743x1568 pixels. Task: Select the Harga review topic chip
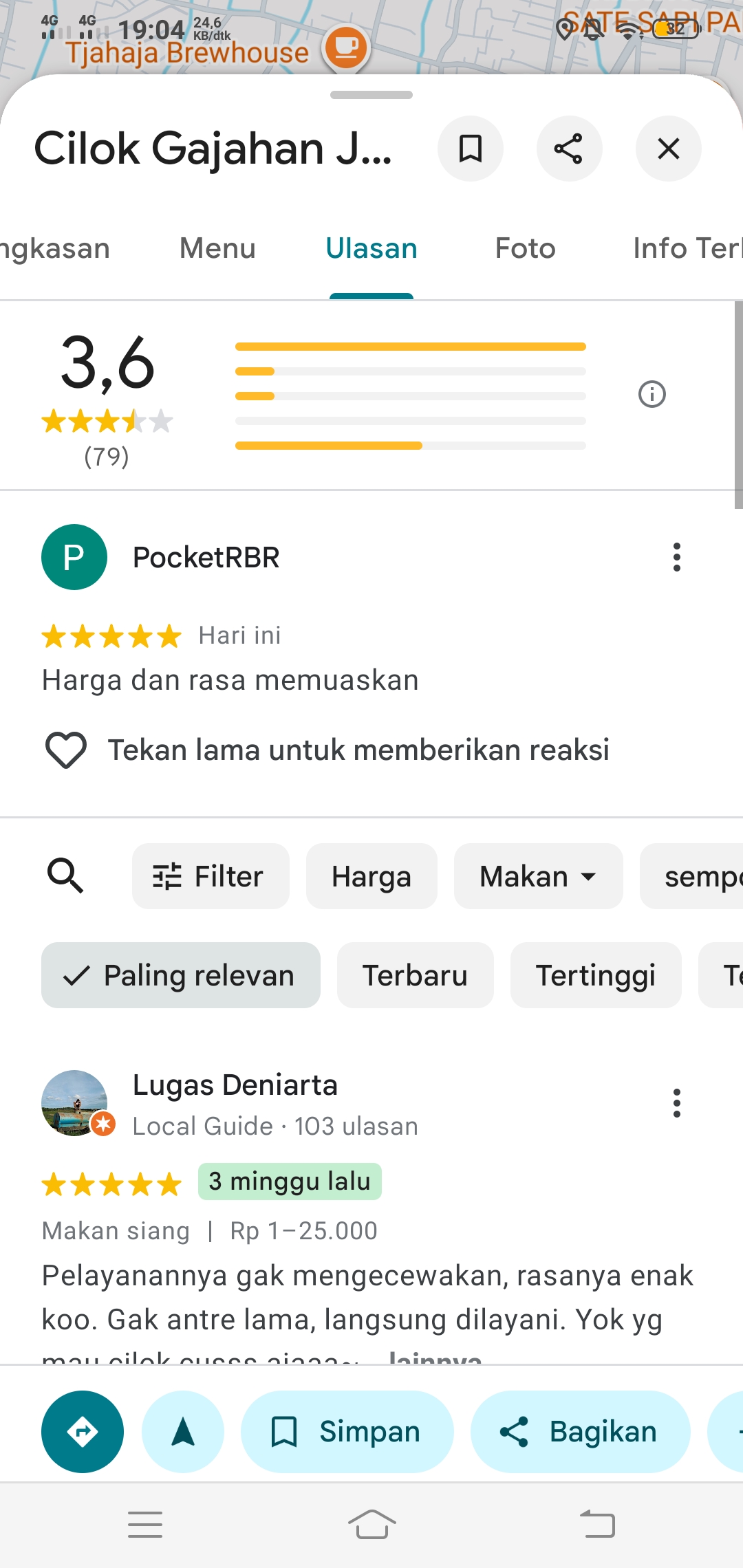point(371,876)
